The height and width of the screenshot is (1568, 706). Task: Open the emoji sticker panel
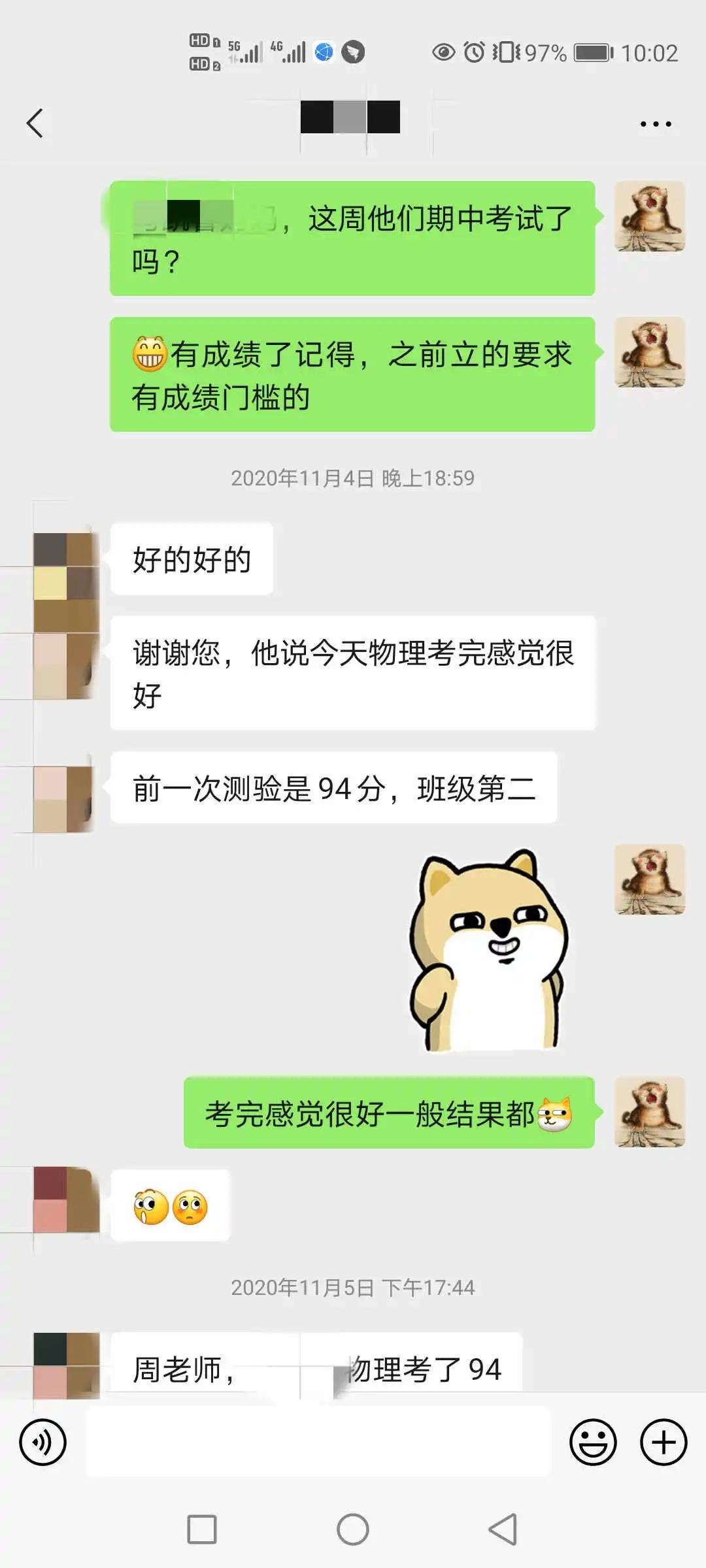(x=593, y=1443)
